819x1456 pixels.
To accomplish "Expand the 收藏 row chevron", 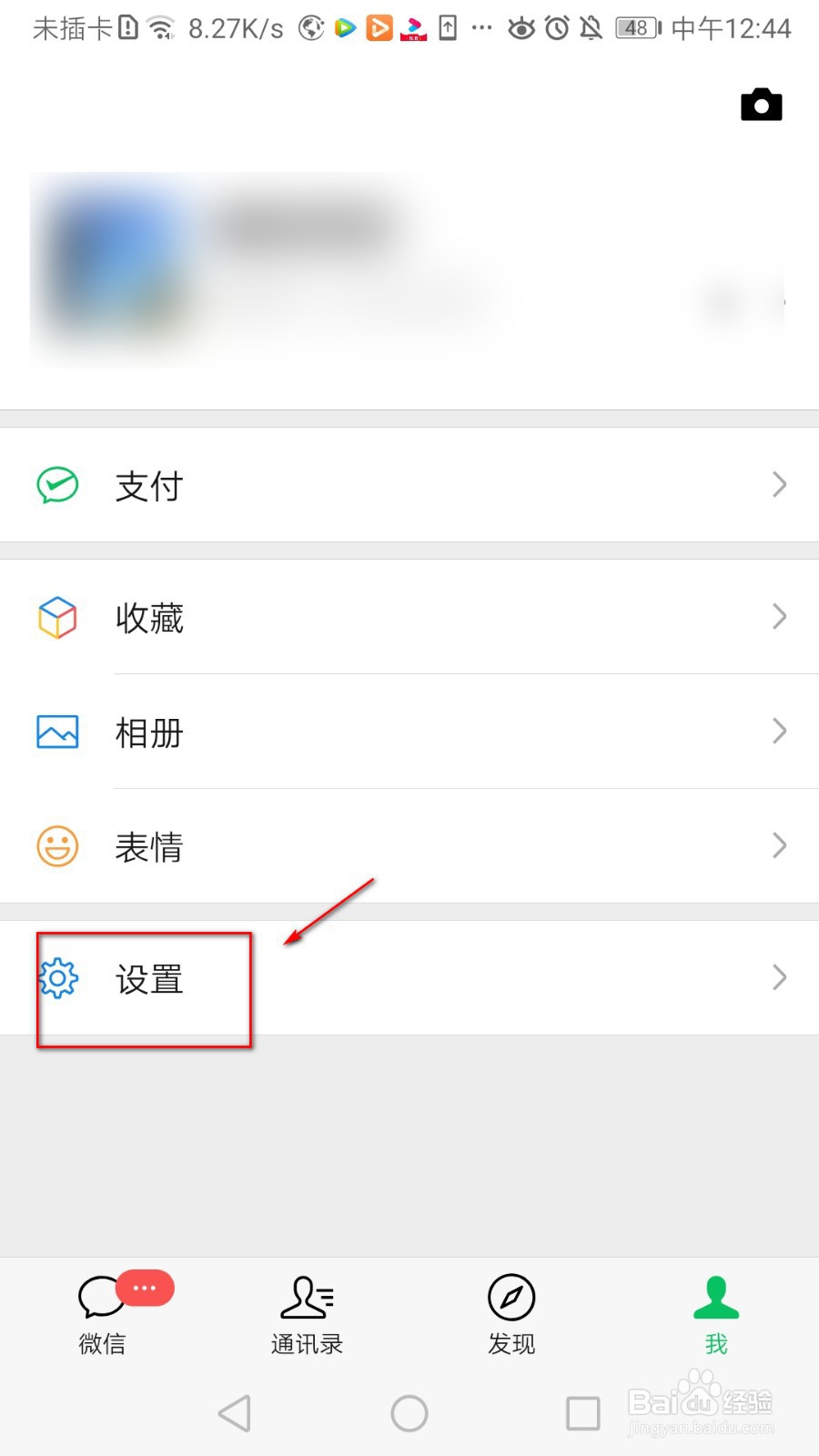I will [779, 617].
